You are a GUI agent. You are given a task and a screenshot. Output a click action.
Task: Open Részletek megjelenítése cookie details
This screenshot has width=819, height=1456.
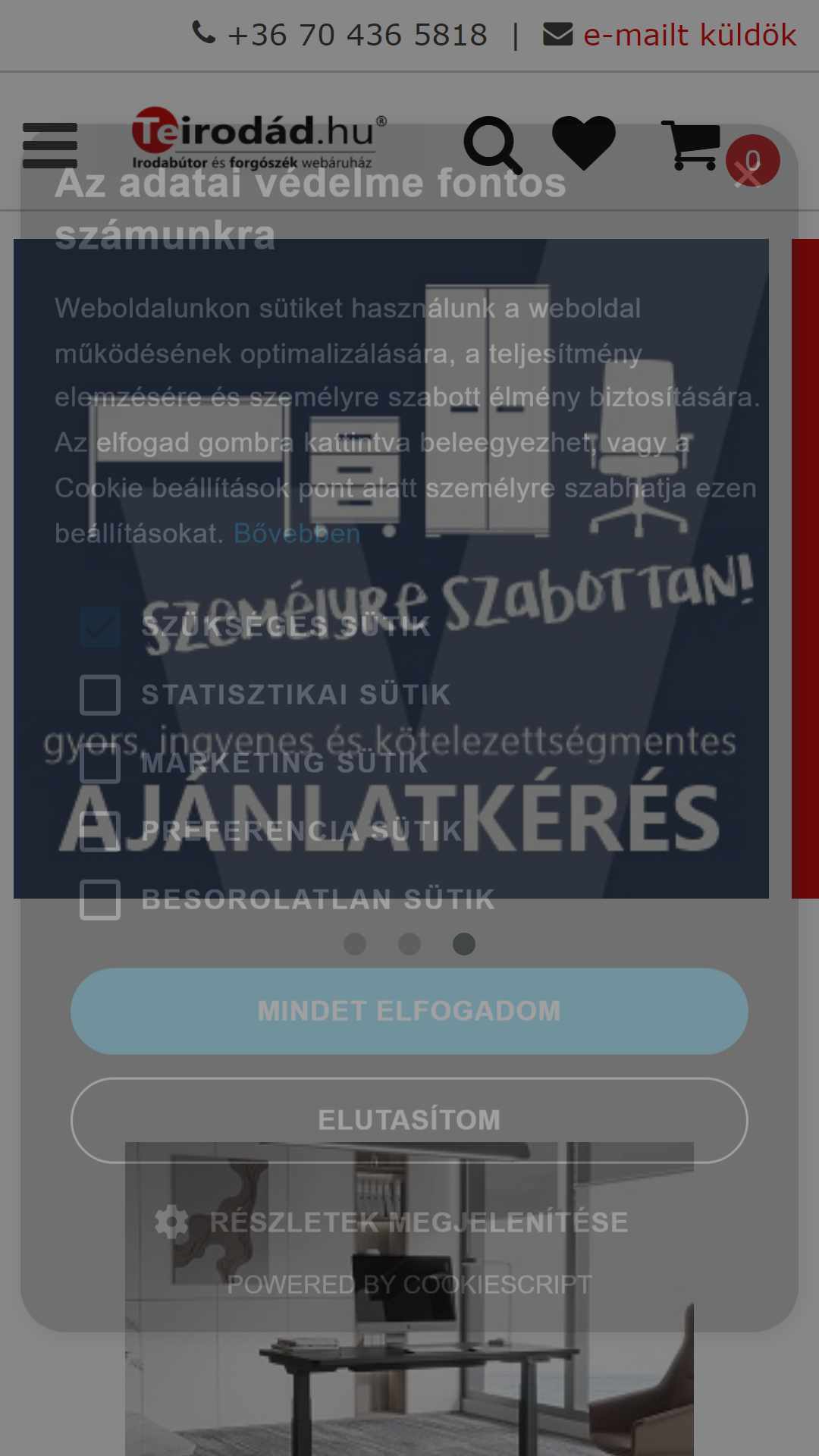point(391,1222)
